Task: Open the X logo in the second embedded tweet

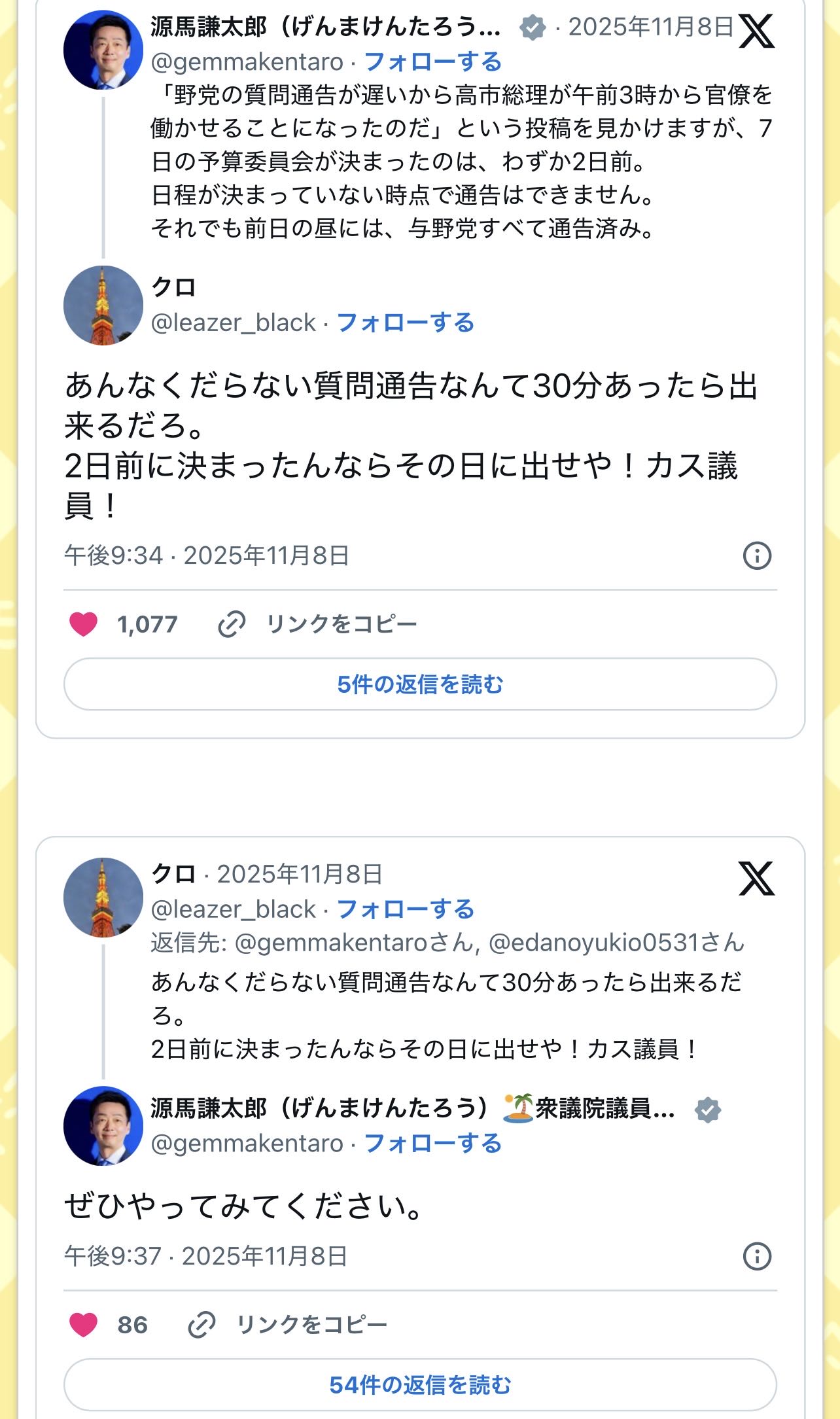Action: [756, 878]
